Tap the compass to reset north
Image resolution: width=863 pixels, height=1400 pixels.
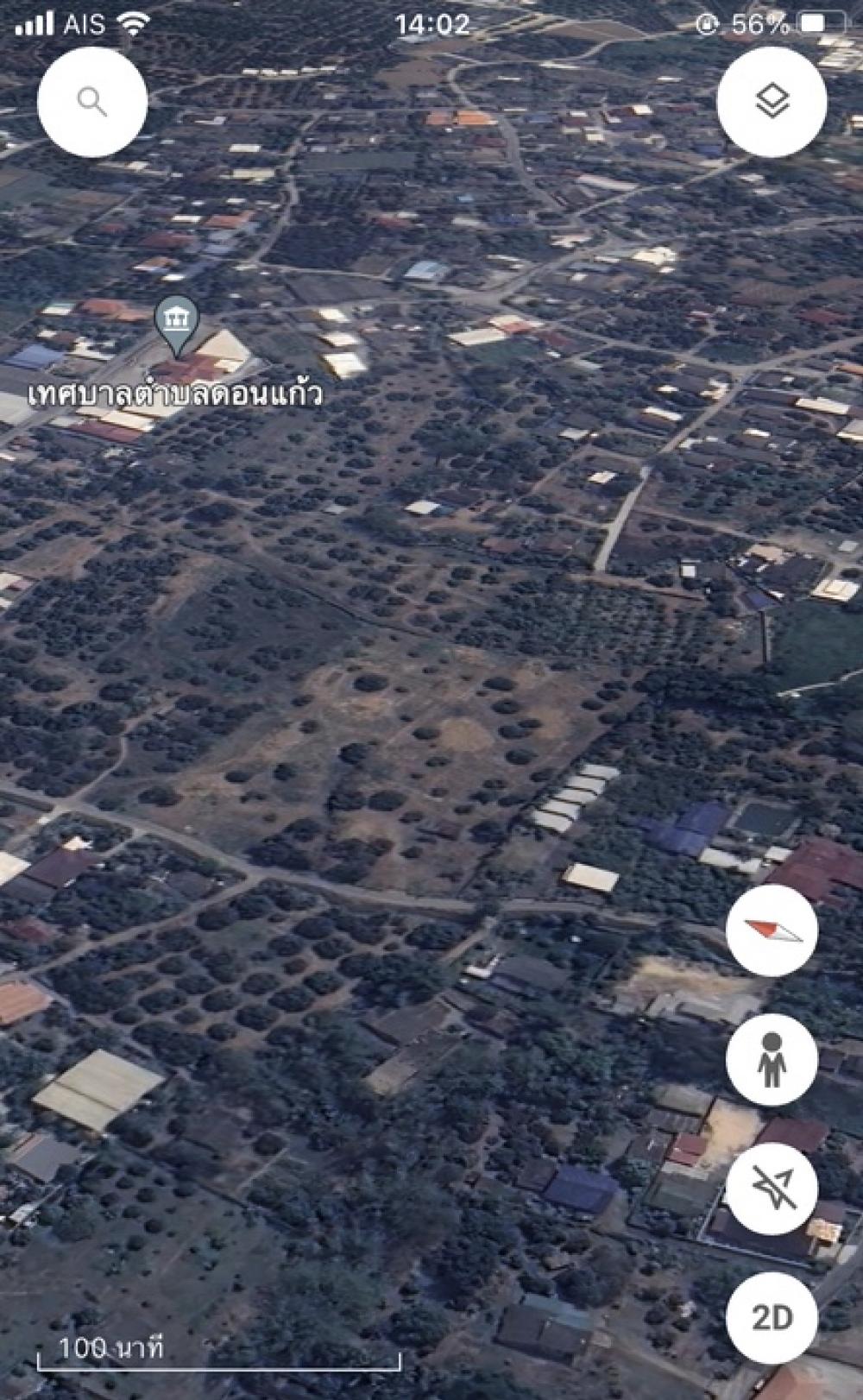click(x=772, y=930)
